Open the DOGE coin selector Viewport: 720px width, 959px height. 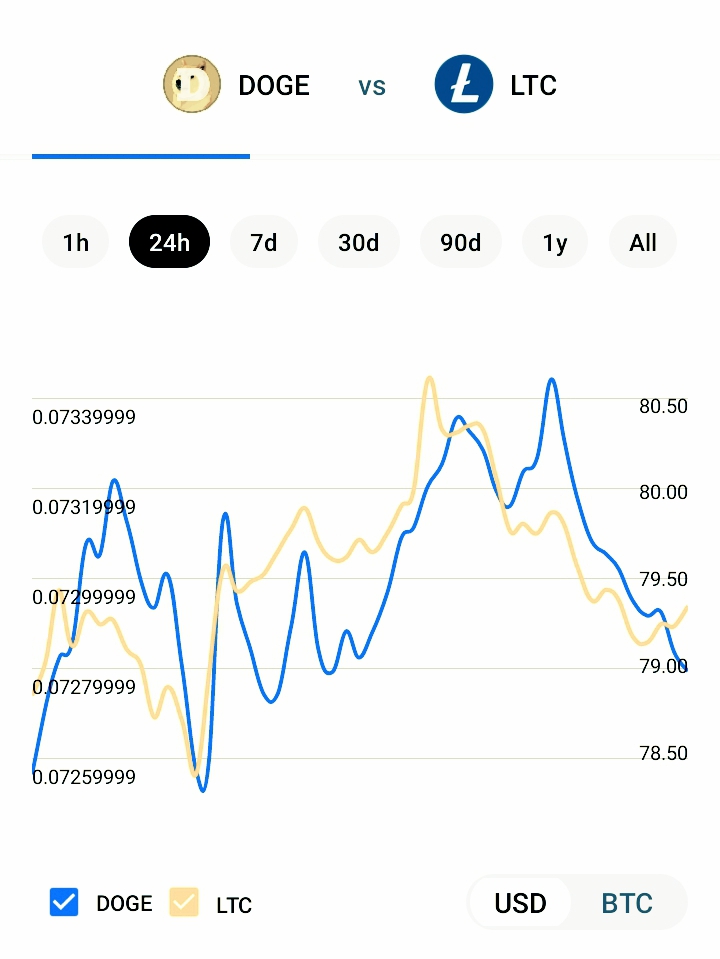tap(237, 85)
